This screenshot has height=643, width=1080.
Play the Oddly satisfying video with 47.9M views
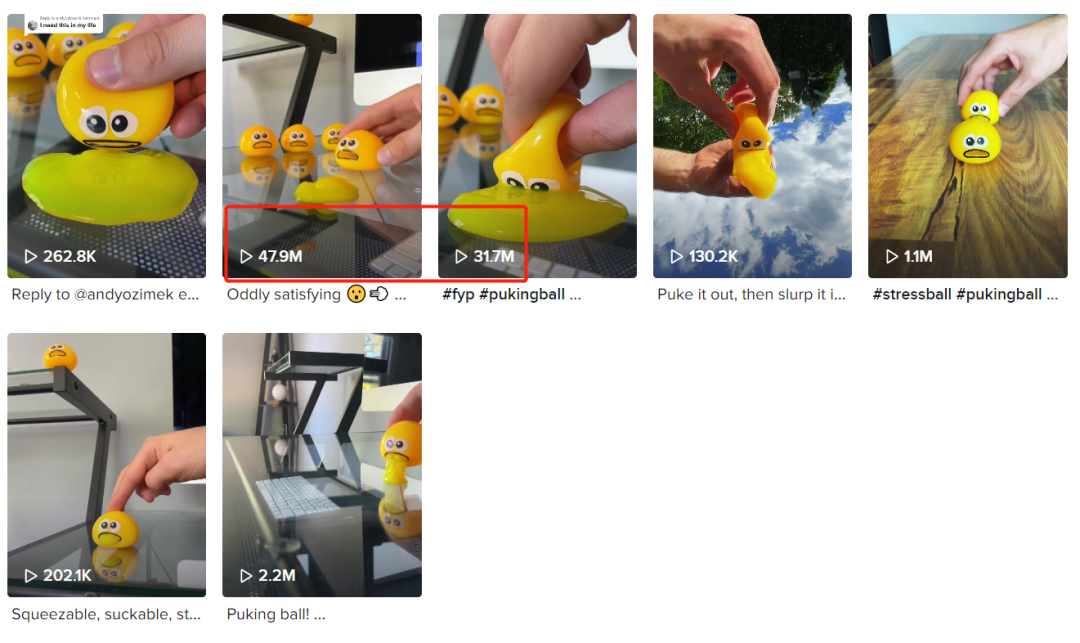point(321,146)
